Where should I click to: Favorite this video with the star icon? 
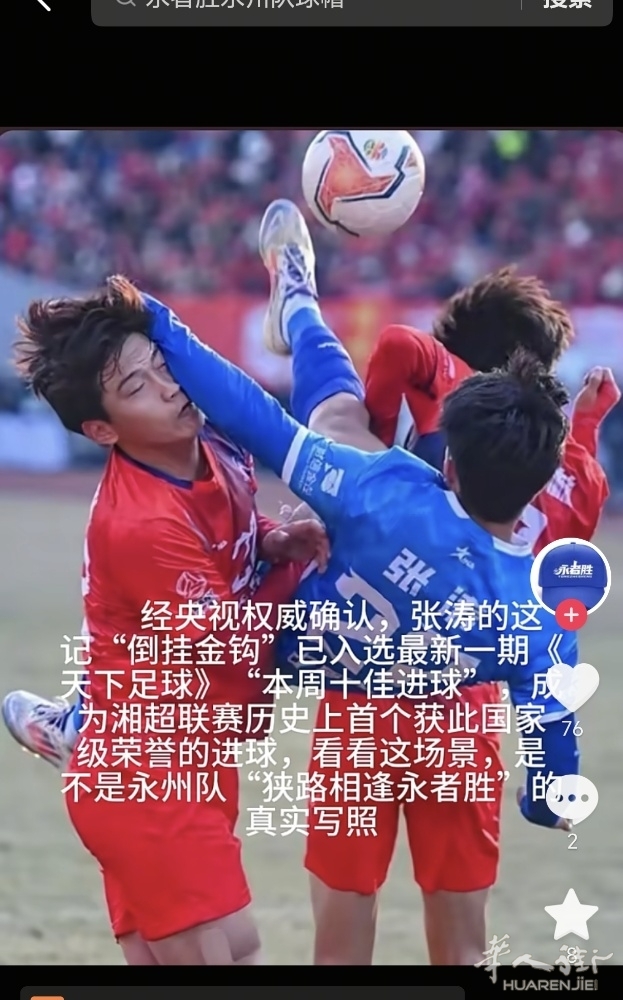click(572, 914)
